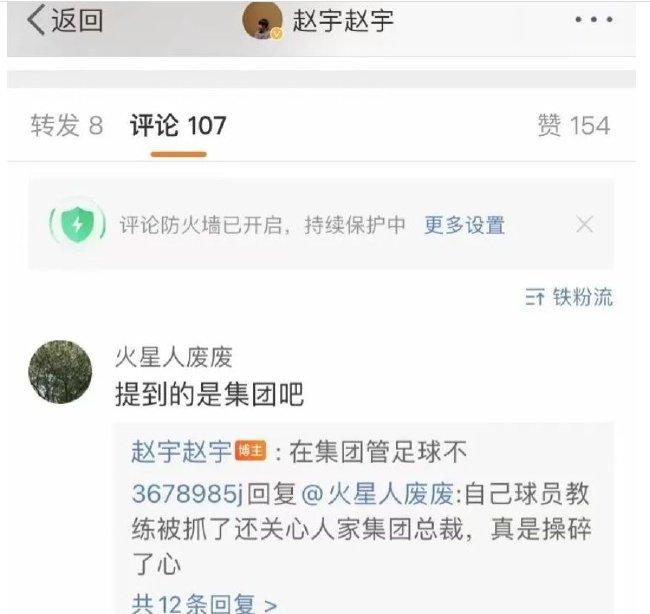This screenshot has height=614, width=650.
Task: Switch to the 赞 154 tab
Action: click(x=573, y=125)
